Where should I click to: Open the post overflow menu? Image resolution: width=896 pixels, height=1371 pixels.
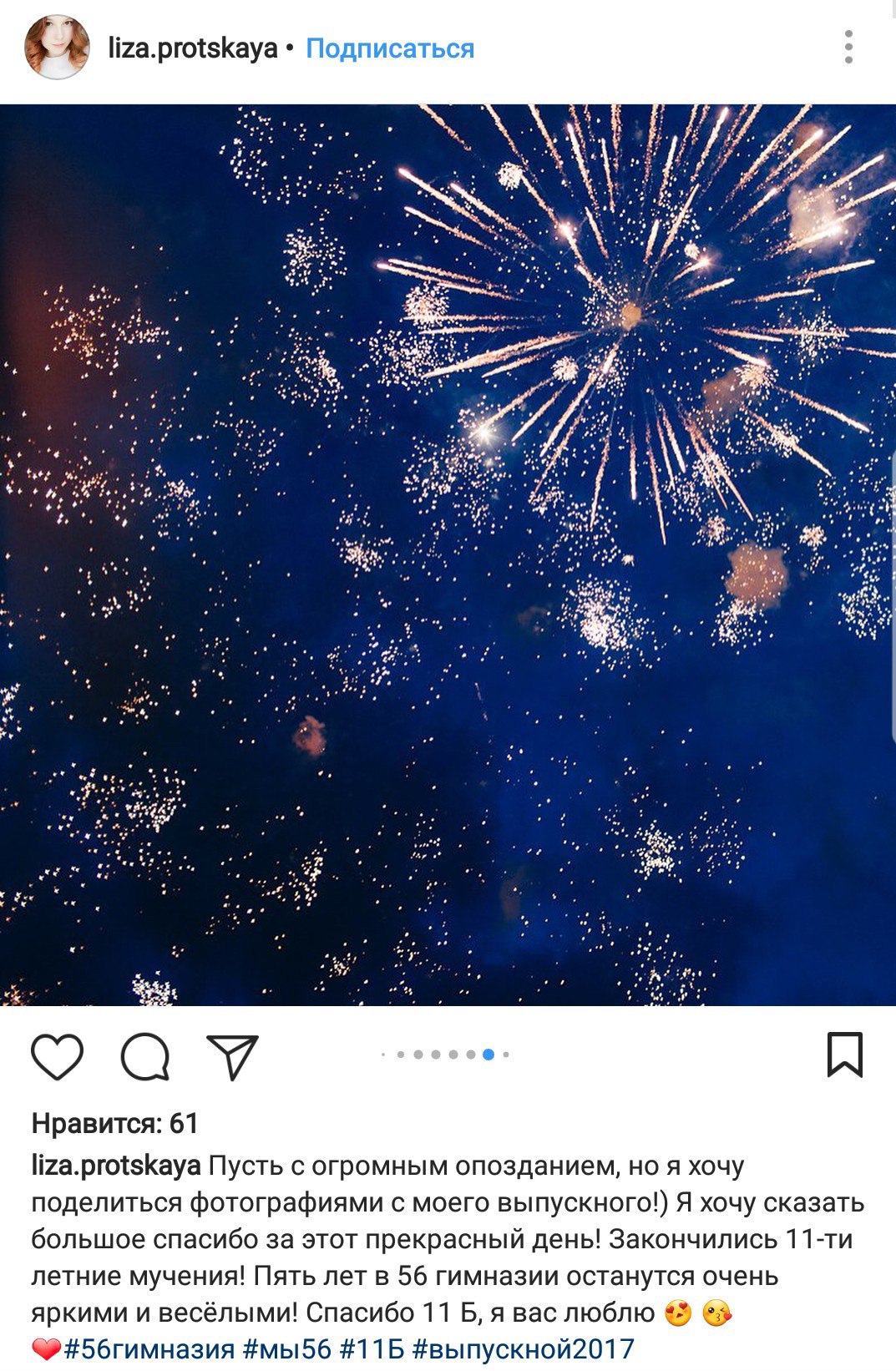[848, 48]
